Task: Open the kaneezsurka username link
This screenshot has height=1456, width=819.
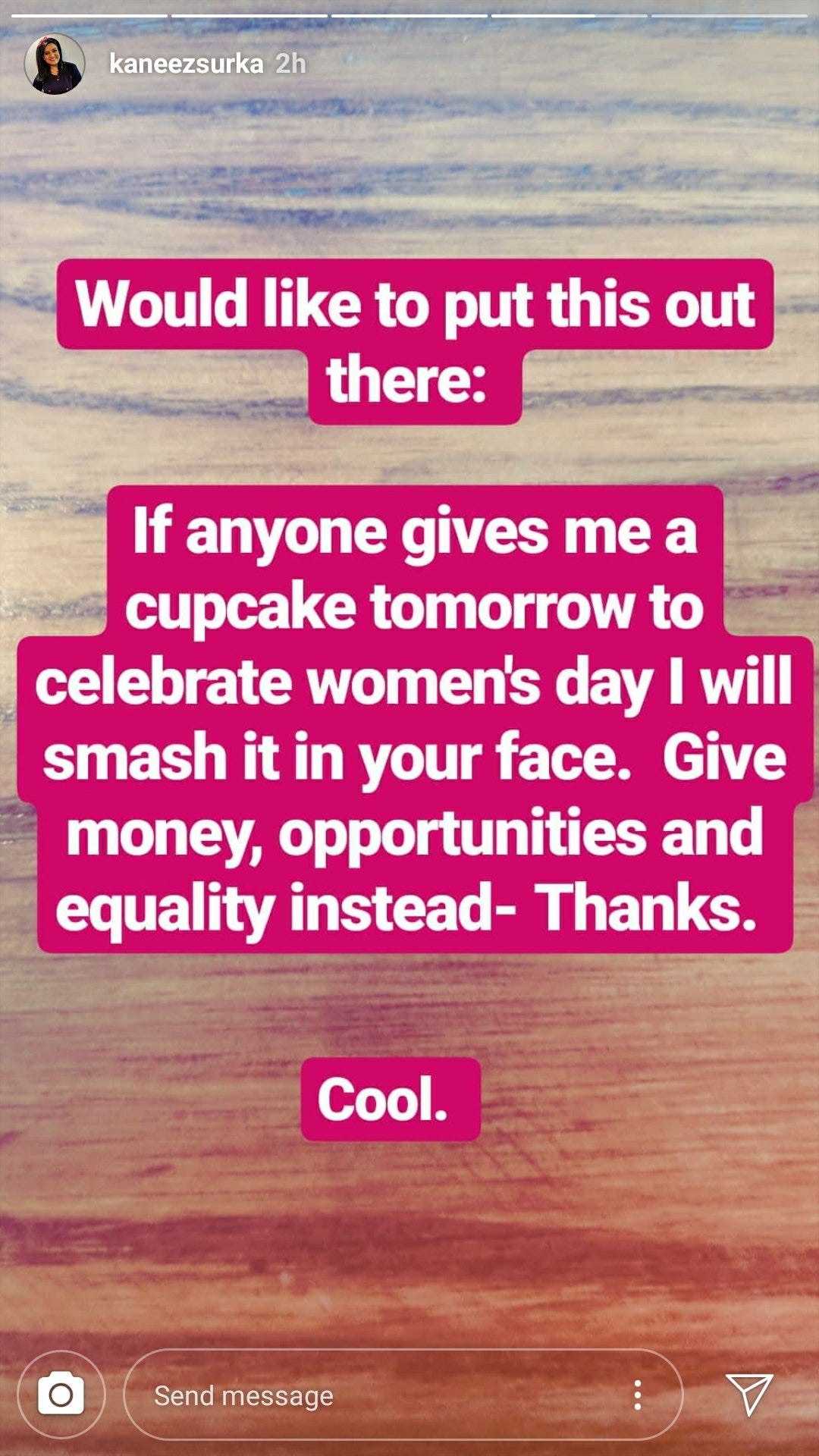Action: [x=186, y=64]
